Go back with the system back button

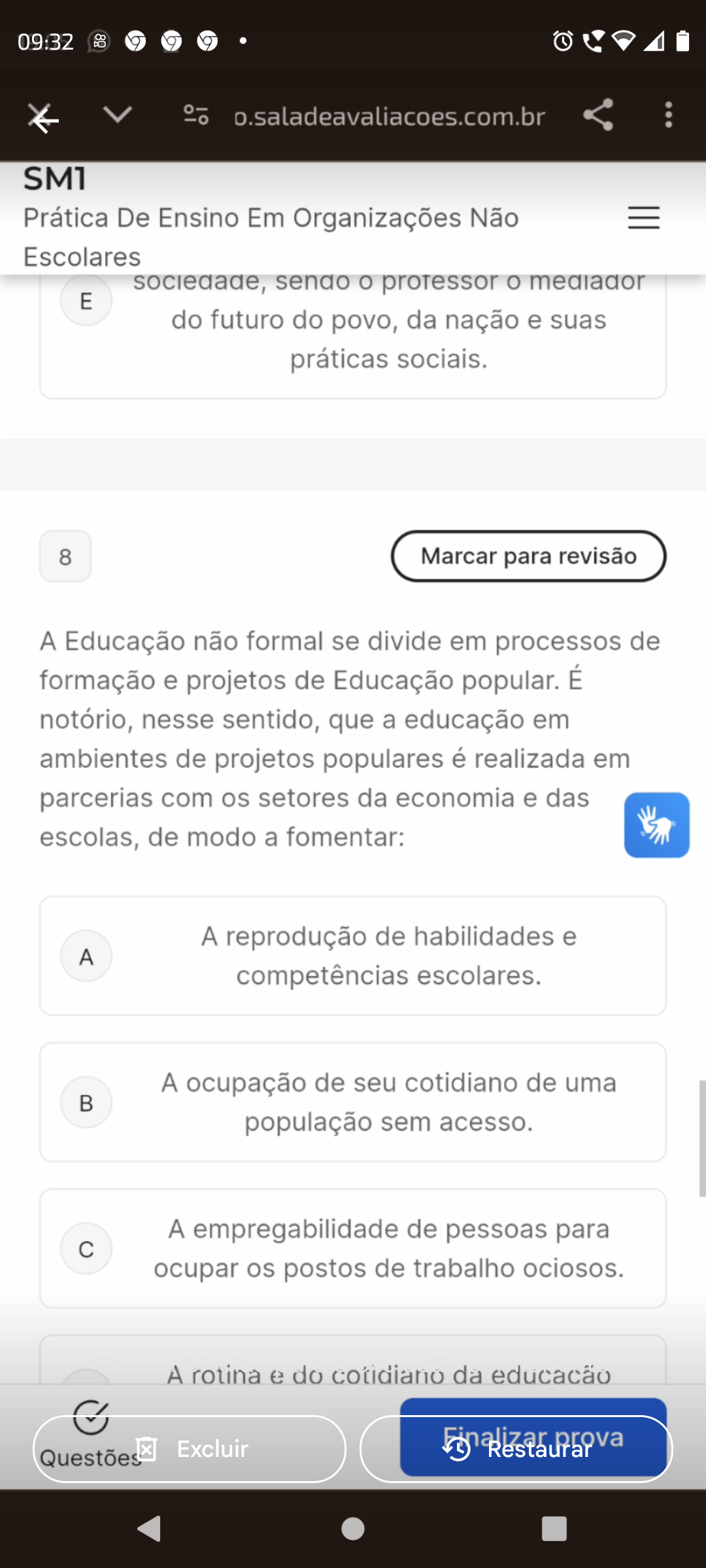pos(150,1529)
